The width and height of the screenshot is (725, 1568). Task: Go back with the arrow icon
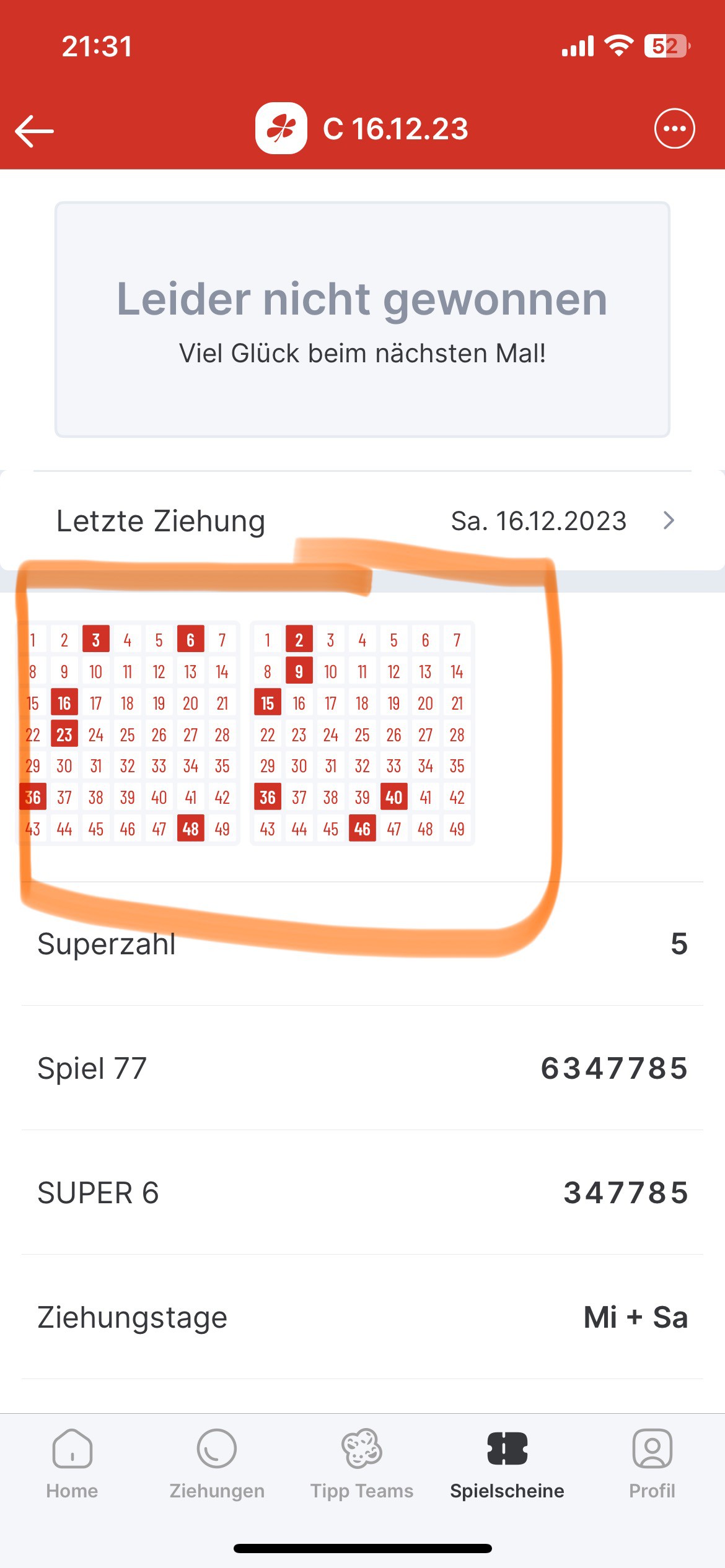[x=35, y=131]
